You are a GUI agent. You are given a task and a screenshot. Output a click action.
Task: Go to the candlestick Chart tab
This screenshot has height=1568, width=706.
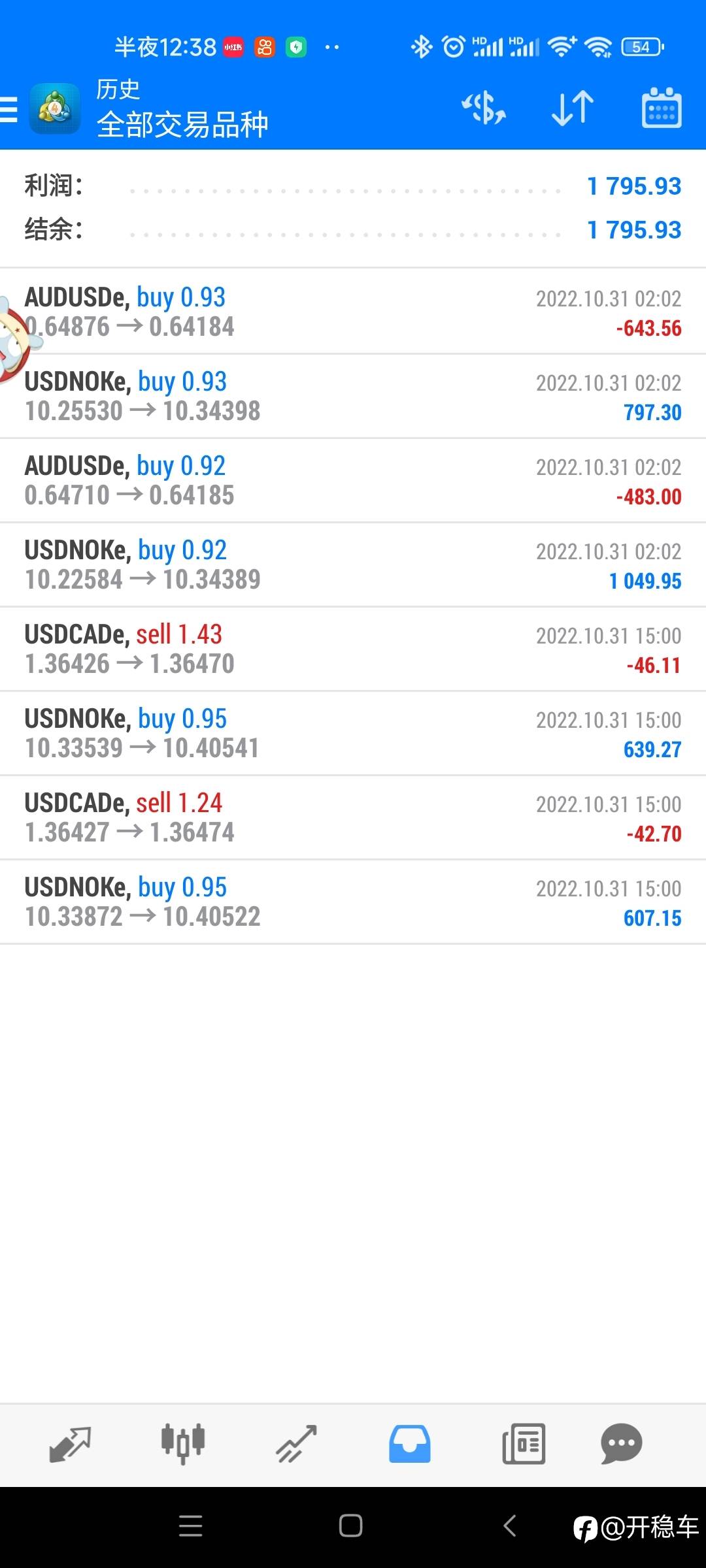(x=183, y=1443)
